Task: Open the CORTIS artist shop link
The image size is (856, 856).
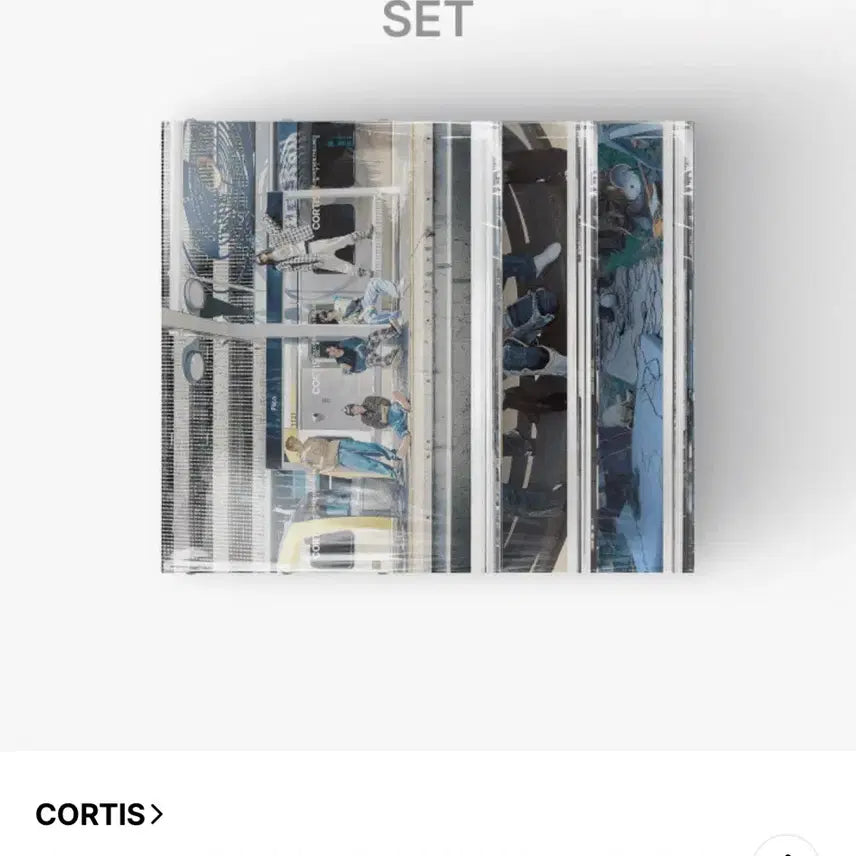Action: [99, 815]
